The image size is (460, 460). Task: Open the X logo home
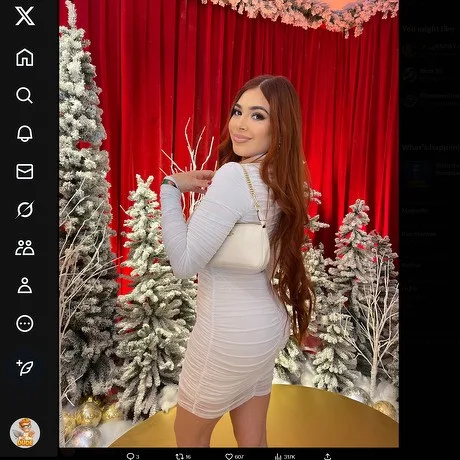click(25, 16)
